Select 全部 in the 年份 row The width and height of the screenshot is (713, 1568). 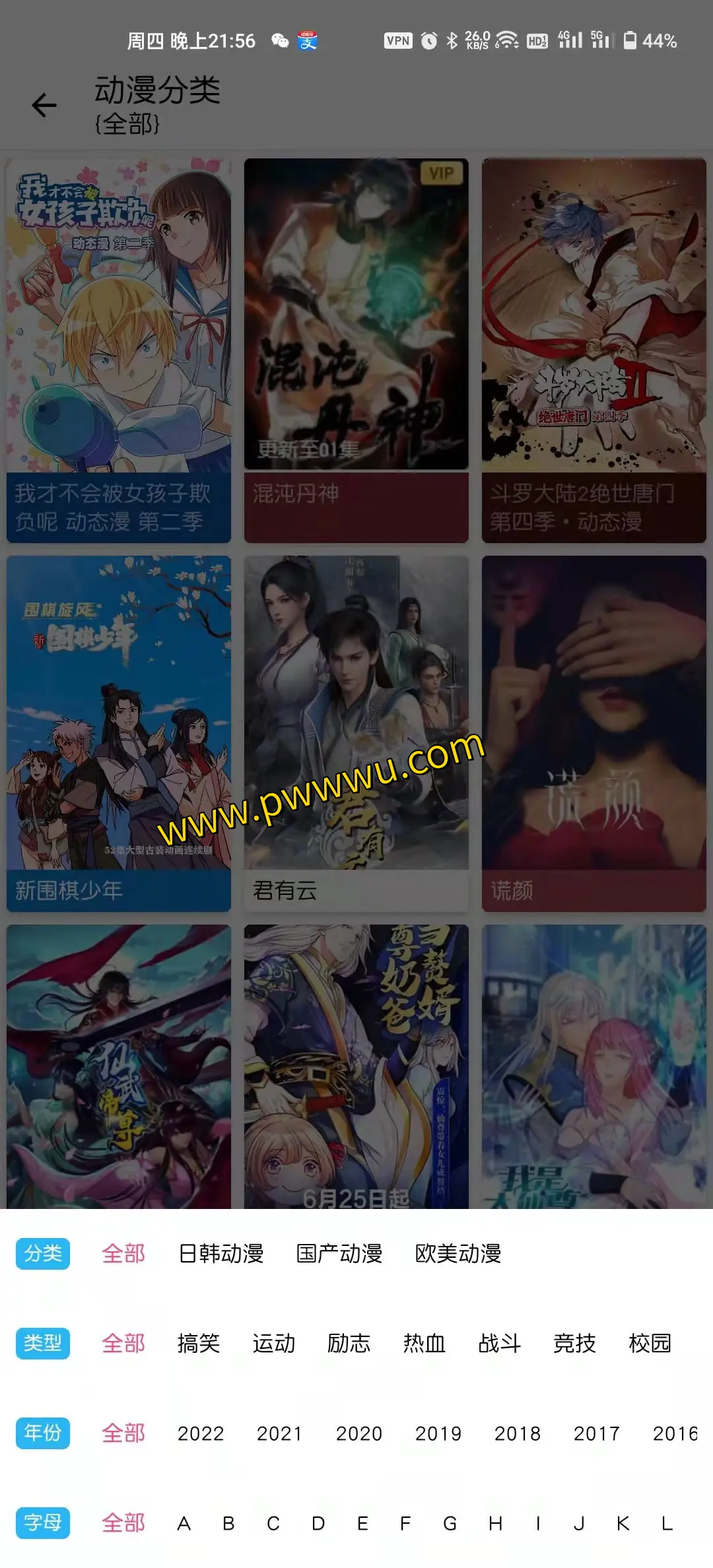pos(123,1433)
